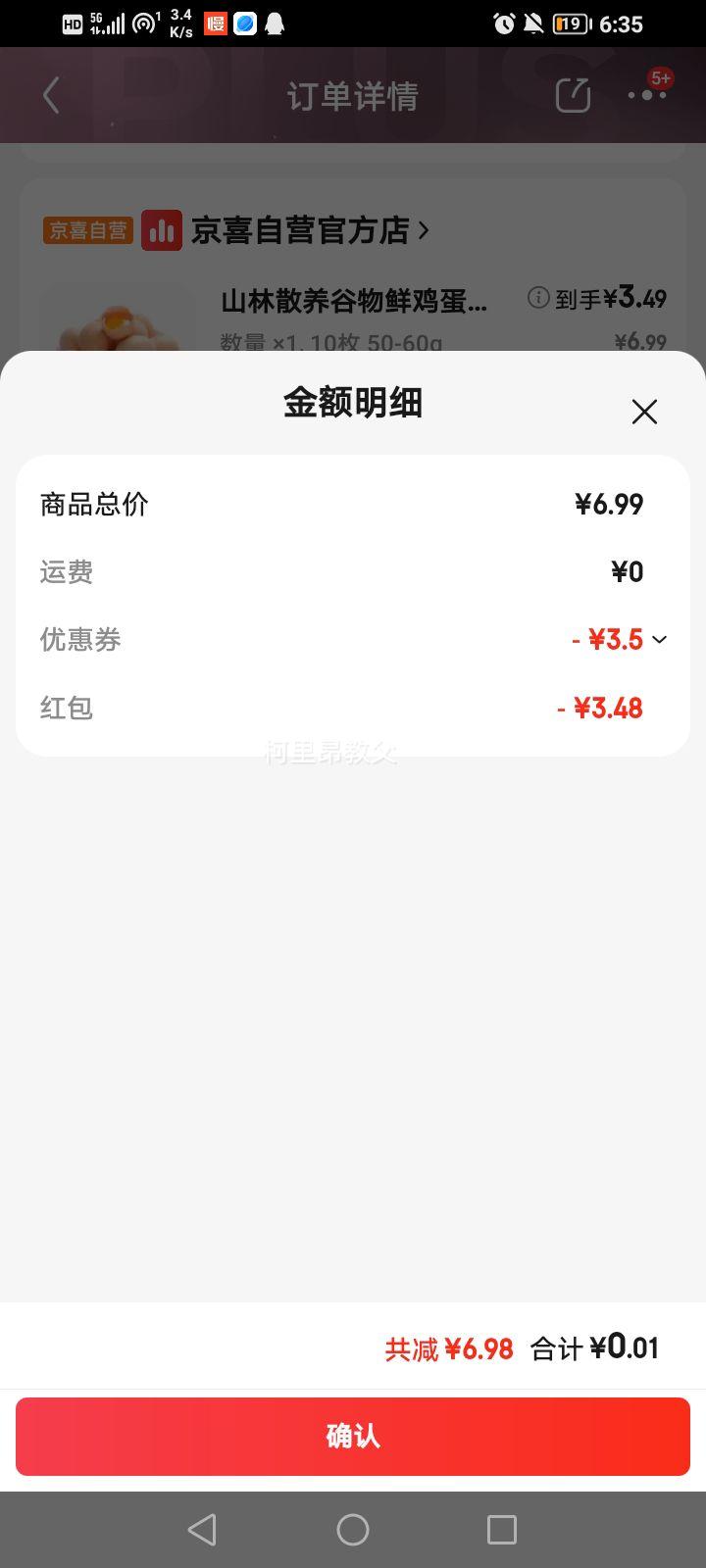Image resolution: width=706 pixels, height=1568 pixels.
Task: Open the share icon next to 订单详情
Action: [x=573, y=95]
